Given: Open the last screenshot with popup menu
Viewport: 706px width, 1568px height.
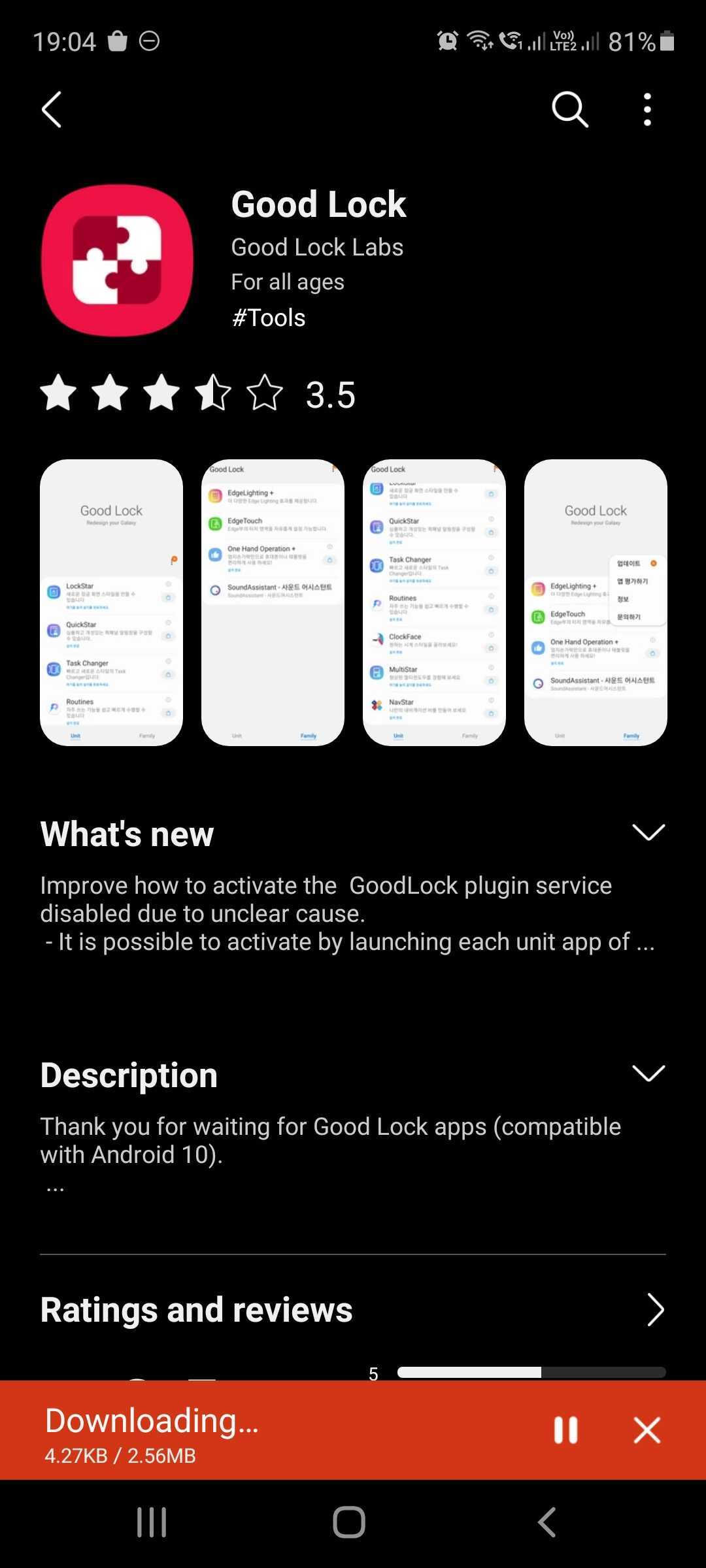Looking at the screenshot, I should 596,602.
